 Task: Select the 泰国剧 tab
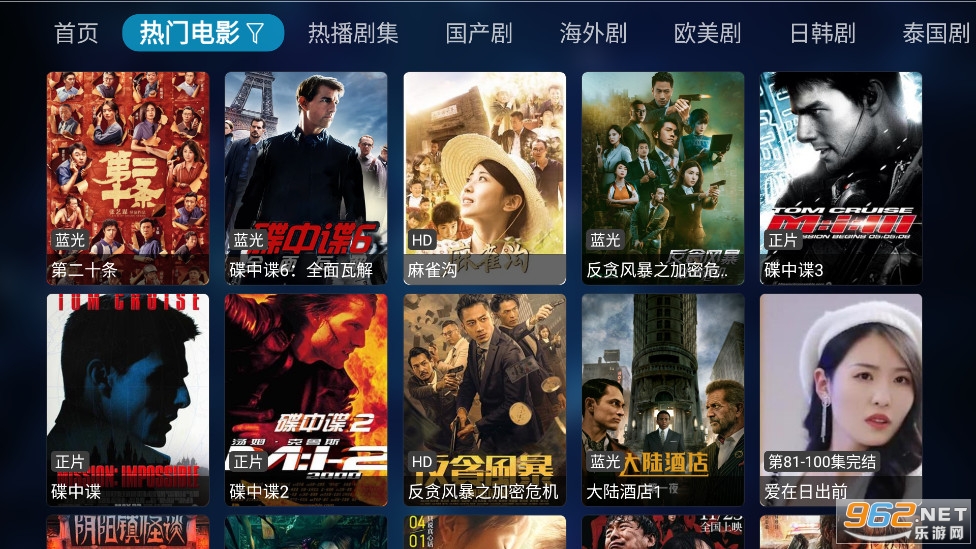[936, 33]
